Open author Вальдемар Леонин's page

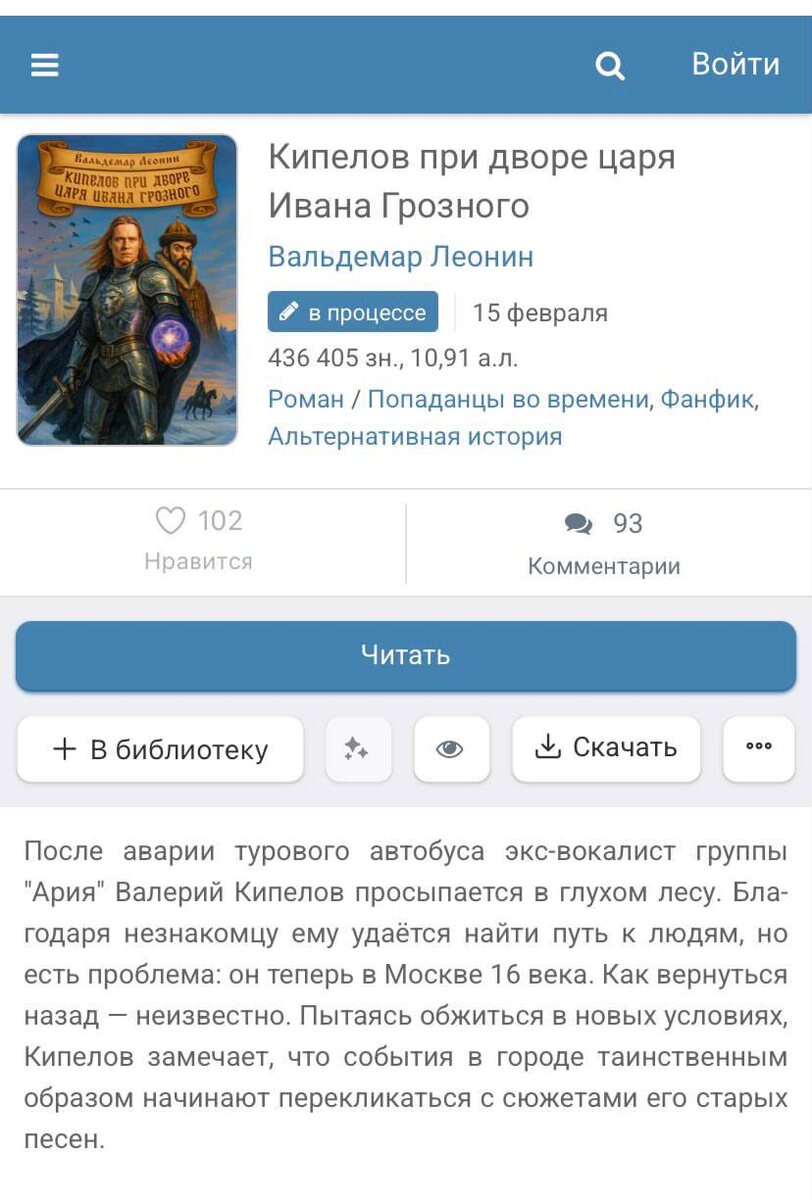(401, 257)
